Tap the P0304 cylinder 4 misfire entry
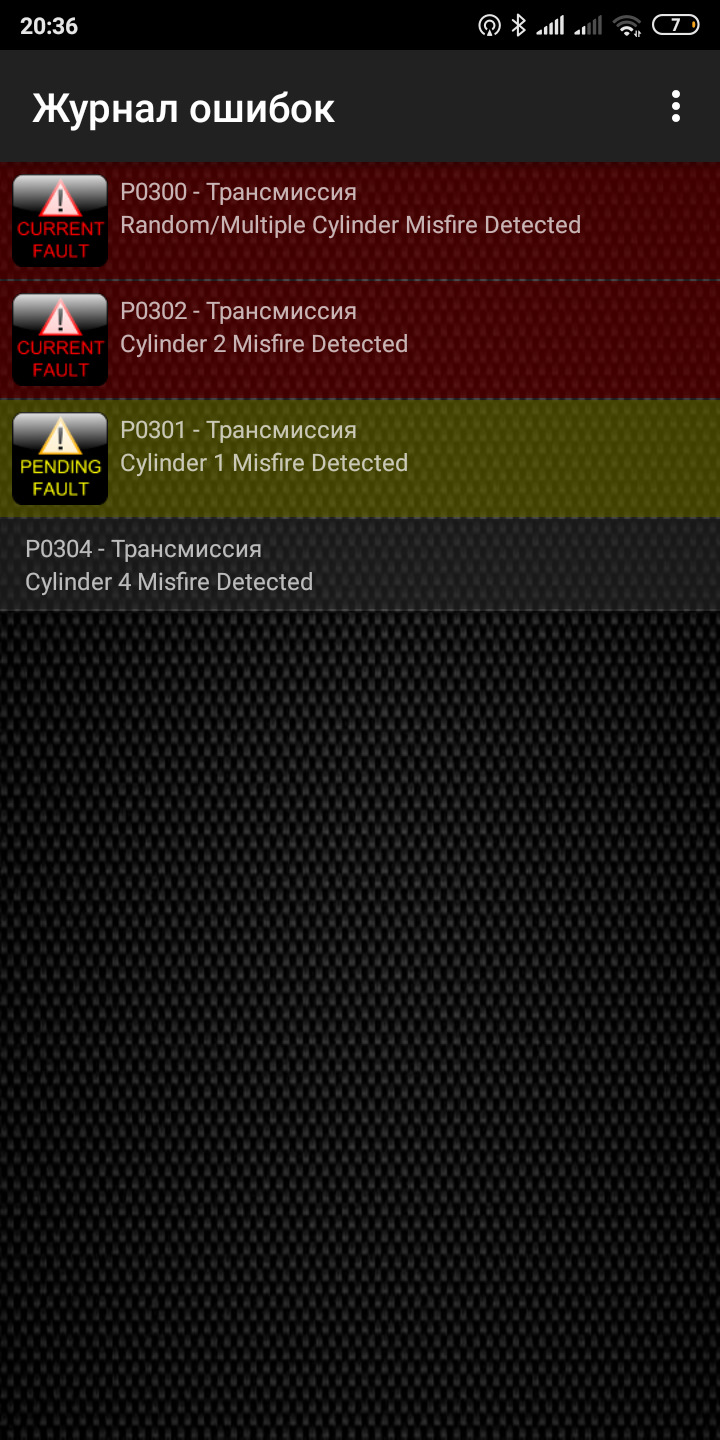720x1440 pixels. pyautogui.click(x=360, y=565)
